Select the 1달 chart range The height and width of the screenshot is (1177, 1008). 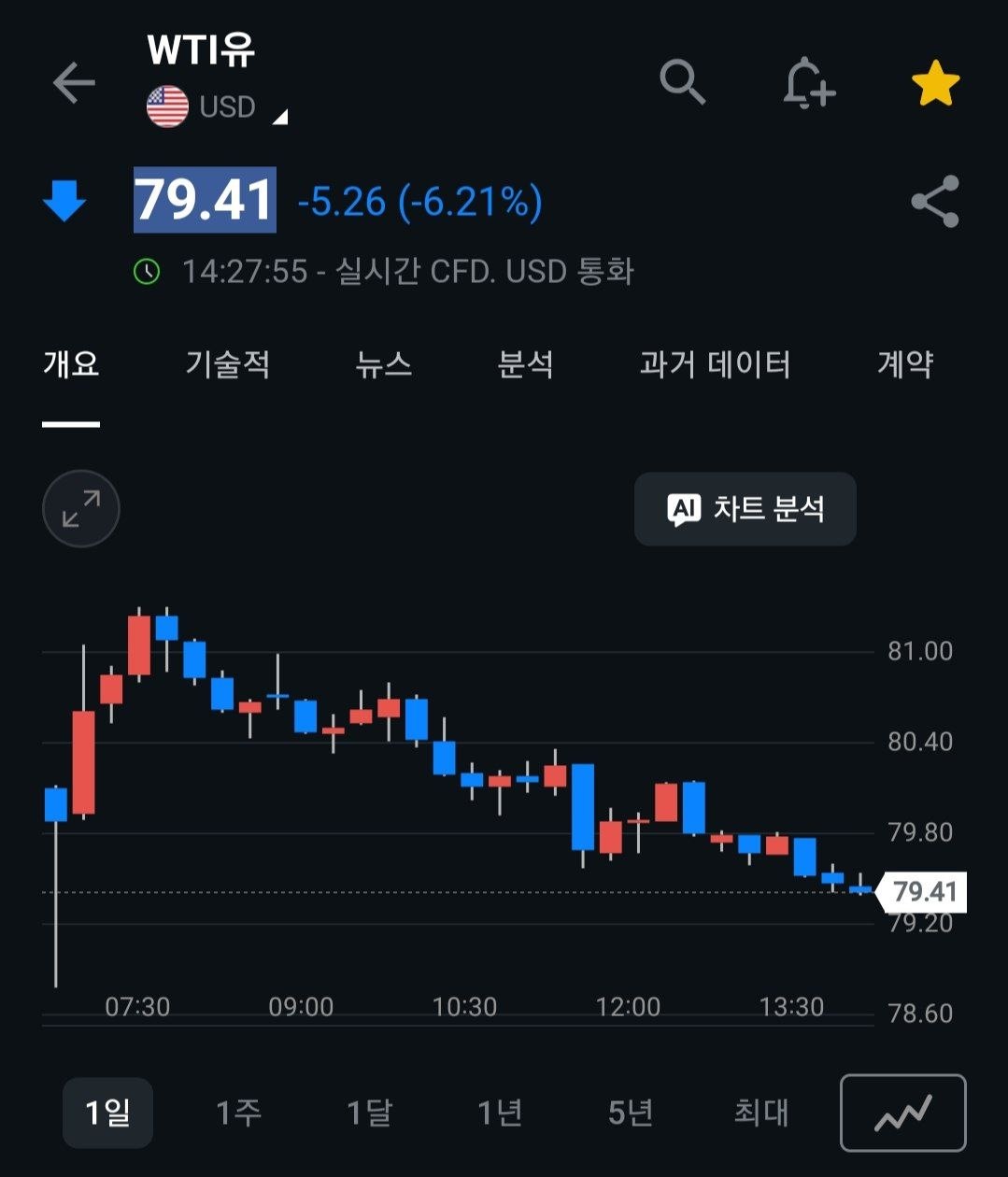pyautogui.click(x=369, y=1113)
